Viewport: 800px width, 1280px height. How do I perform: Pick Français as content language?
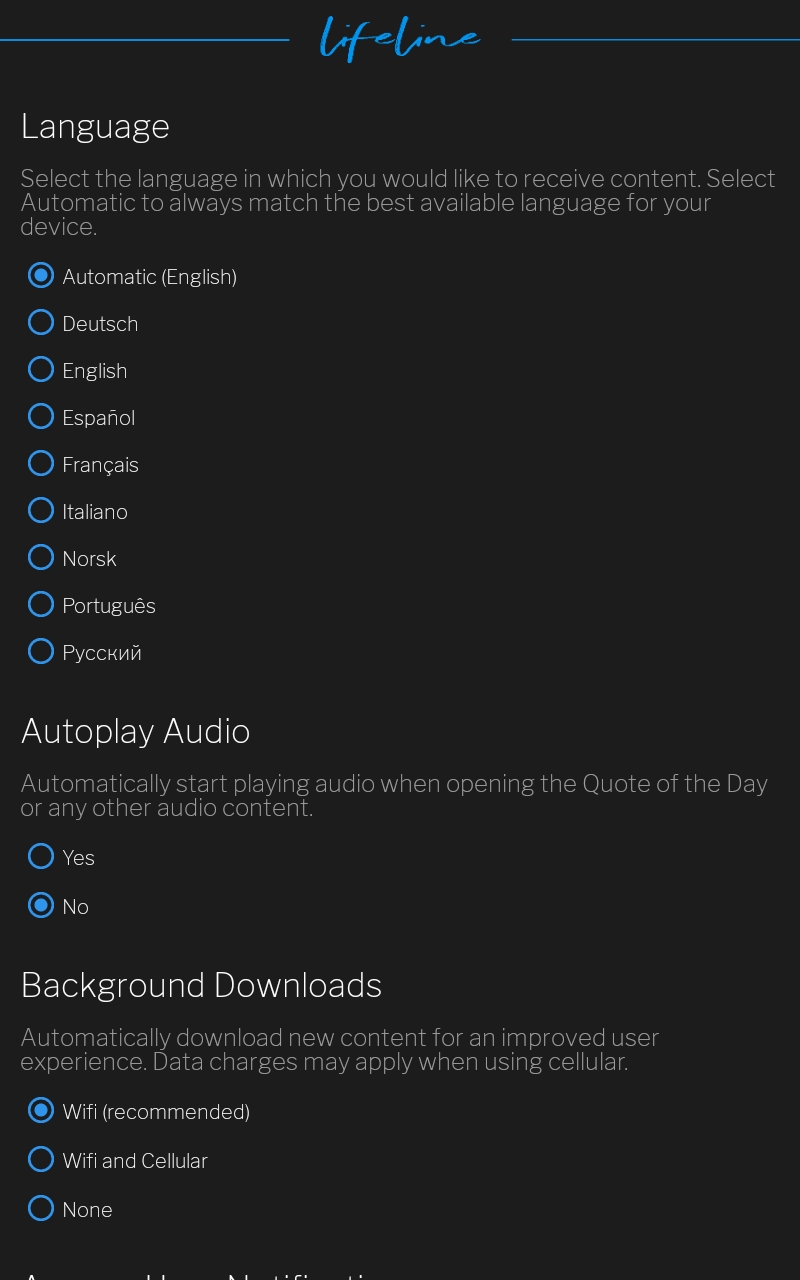click(84, 464)
